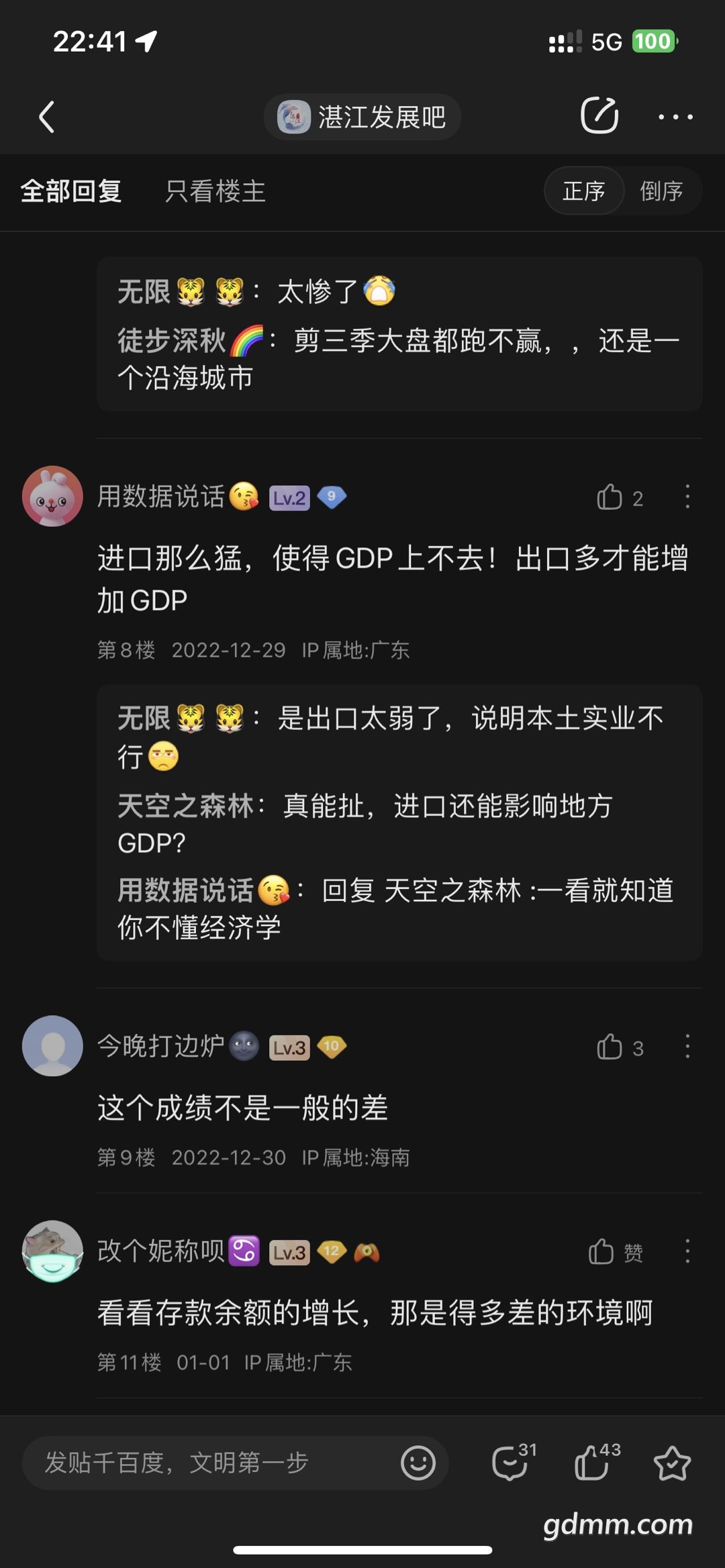
Task: Like the 第8楼 comment by 用数据说话
Action: click(610, 497)
